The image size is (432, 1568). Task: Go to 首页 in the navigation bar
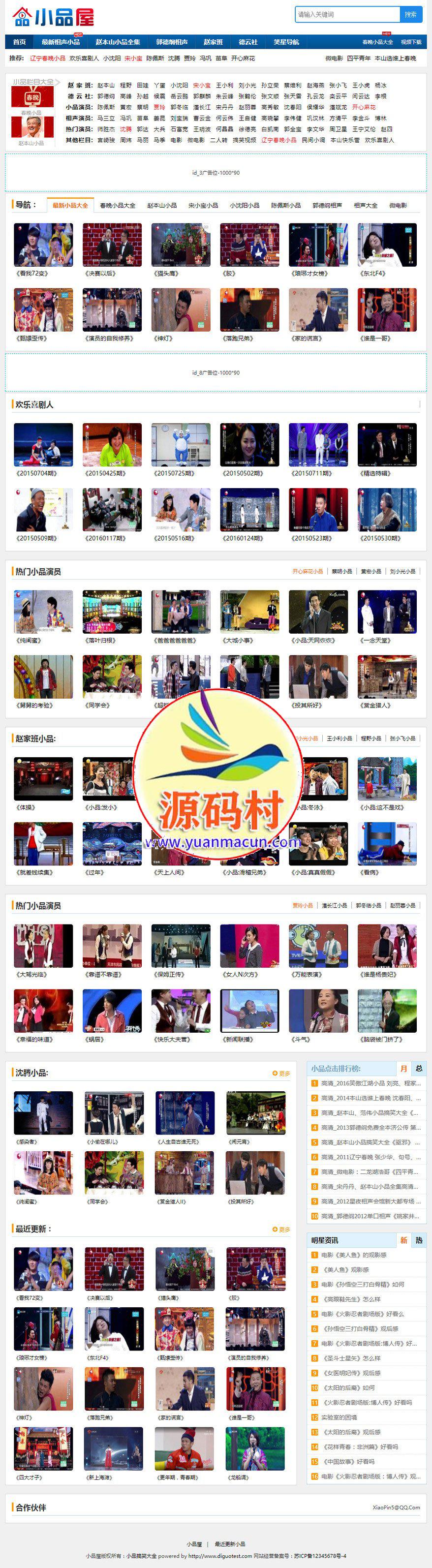tap(20, 42)
